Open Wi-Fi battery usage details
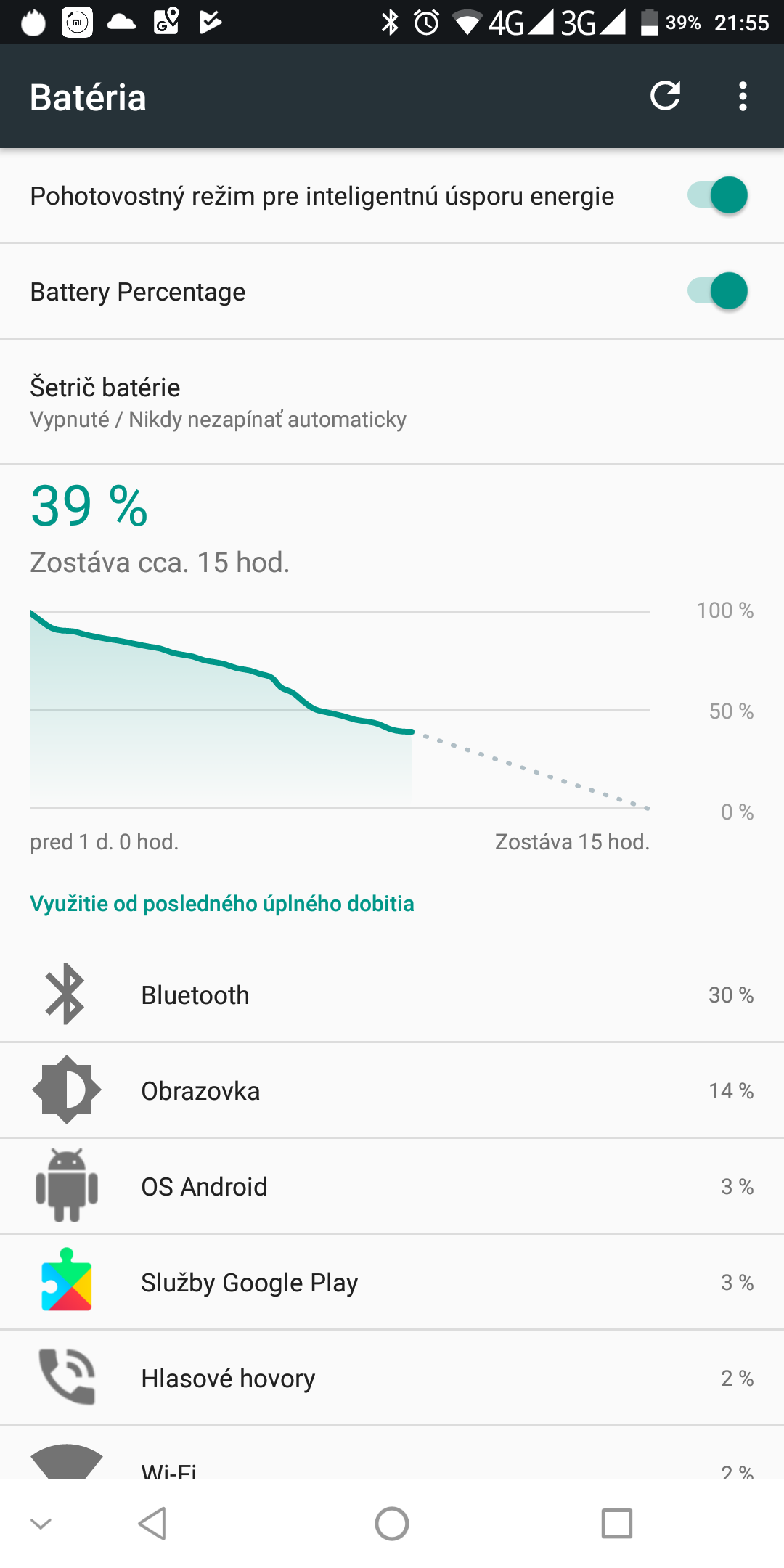784x1568 pixels. coord(392,1453)
